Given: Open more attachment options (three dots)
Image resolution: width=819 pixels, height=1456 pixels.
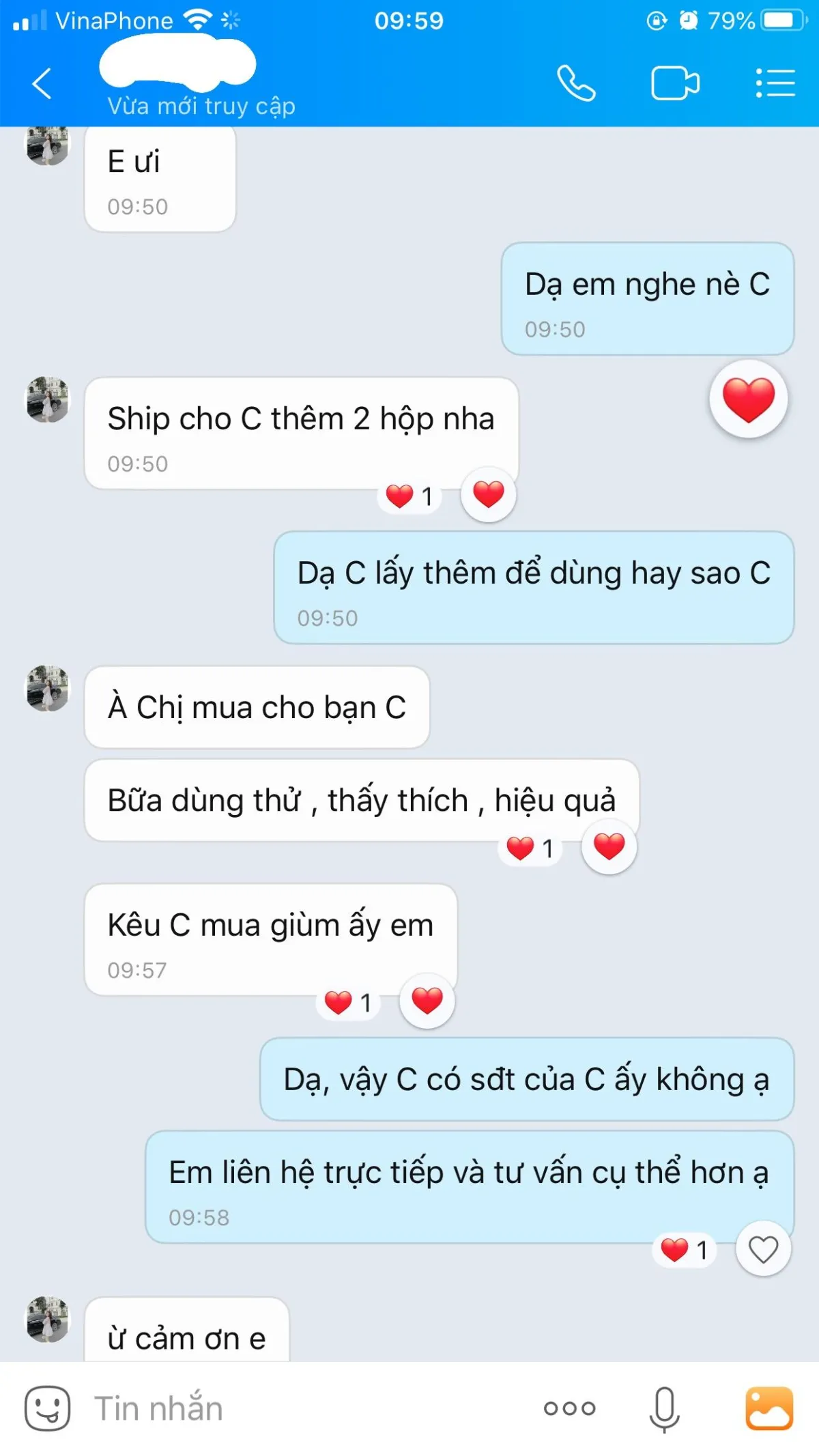Looking at the screenshot, I should pyautogui.click(x=569, y=1408).
